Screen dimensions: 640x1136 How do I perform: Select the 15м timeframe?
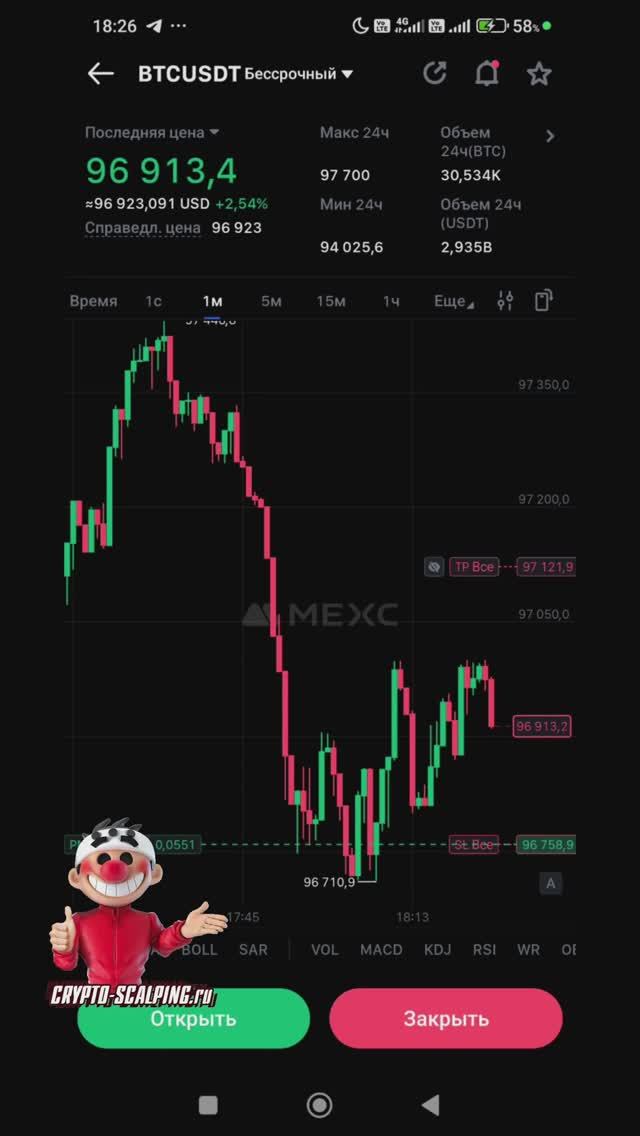[x=331, y=301]
